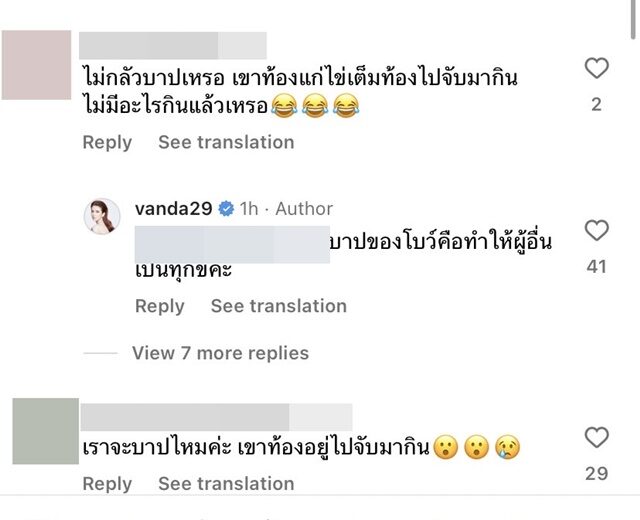See translation of the laughing emoji comment

[x=226, y=142]
